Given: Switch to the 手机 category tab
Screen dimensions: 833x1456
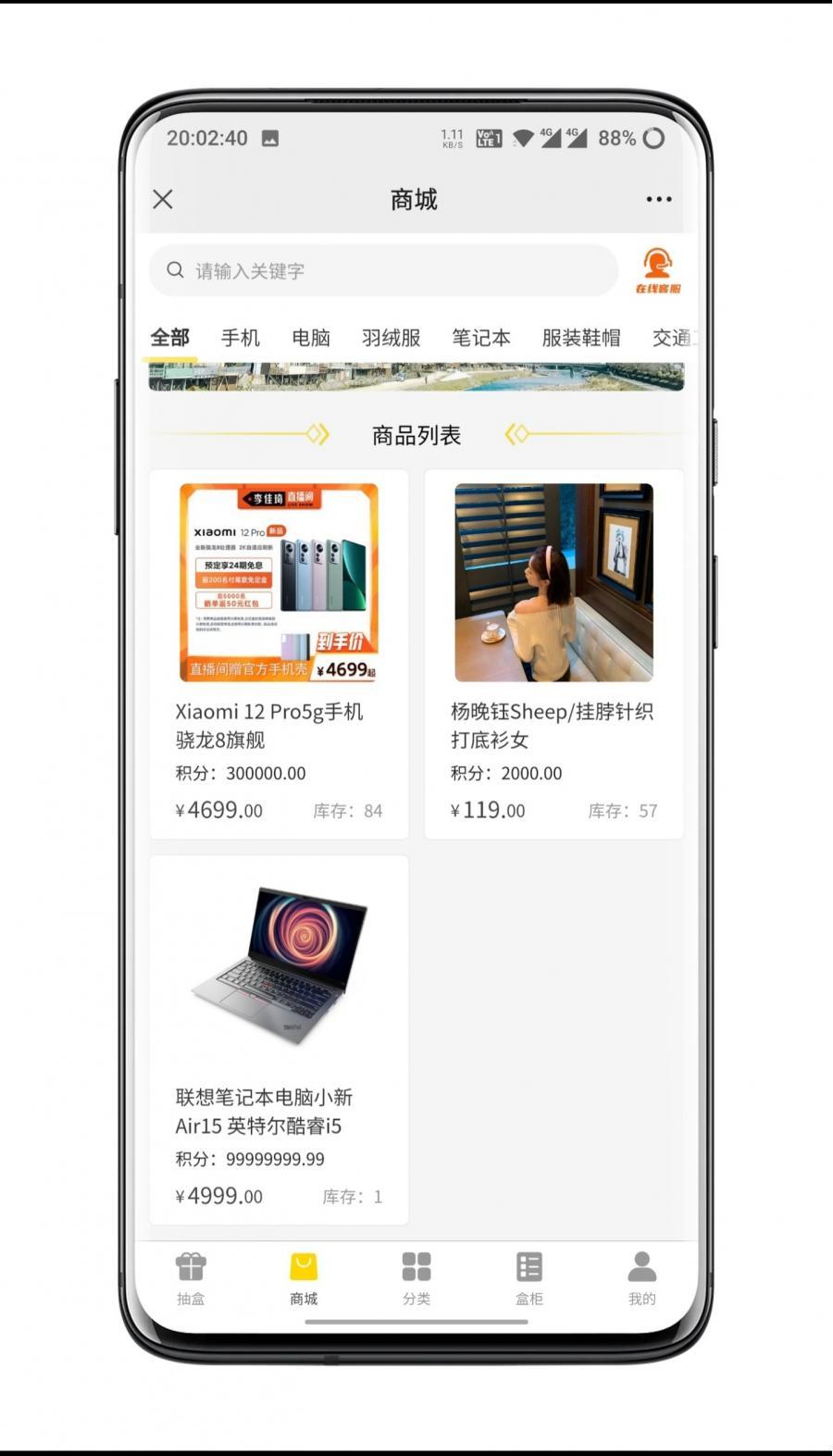Looking at the screenshot, I should (241, 338).
